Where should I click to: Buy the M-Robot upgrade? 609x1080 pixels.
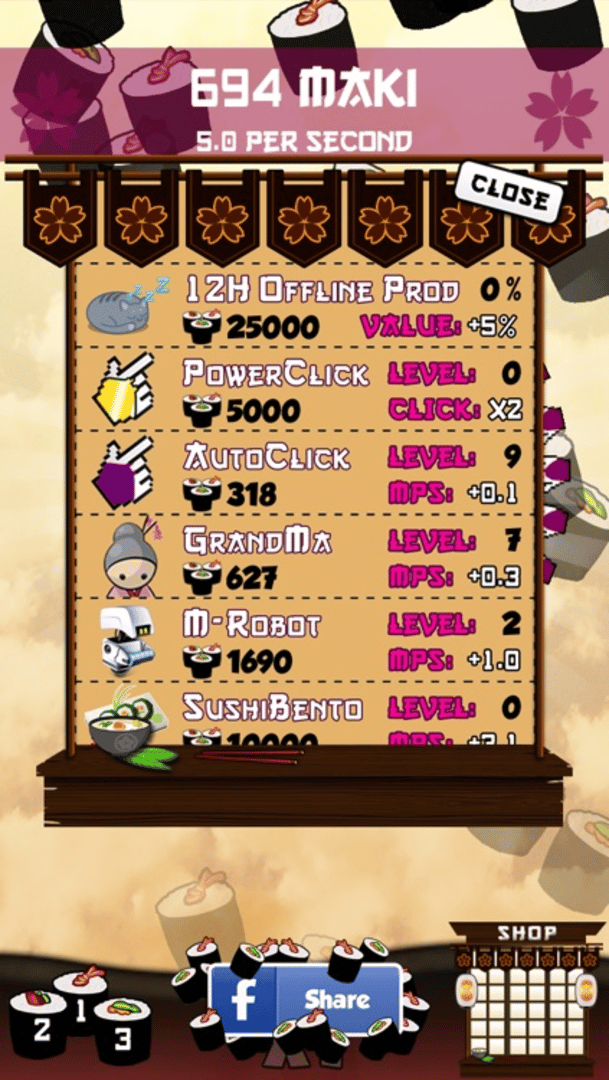pyautogui.click(x=303, y=641)
